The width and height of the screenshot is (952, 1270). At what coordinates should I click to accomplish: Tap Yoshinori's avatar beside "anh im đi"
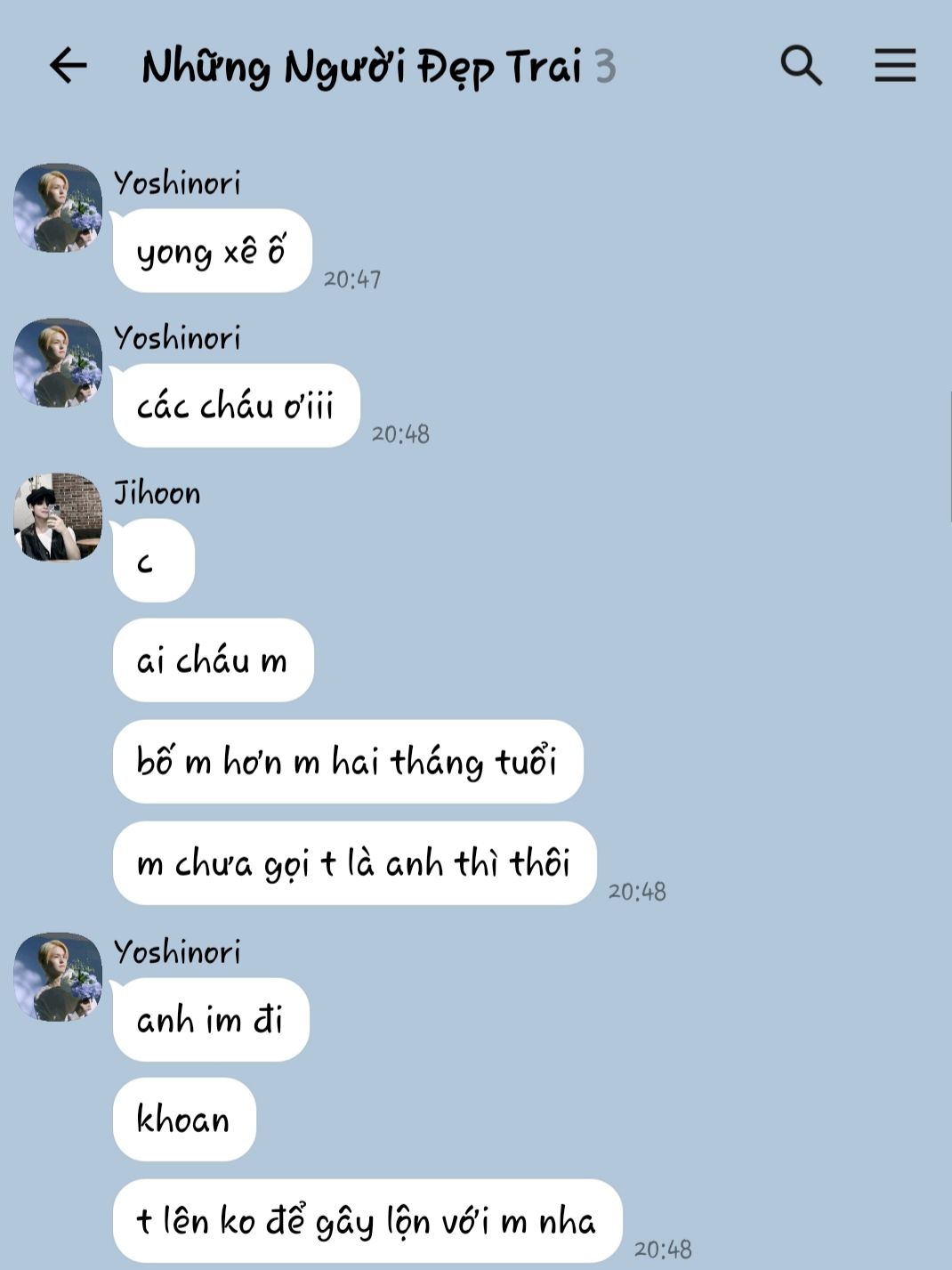click(58, 976)
